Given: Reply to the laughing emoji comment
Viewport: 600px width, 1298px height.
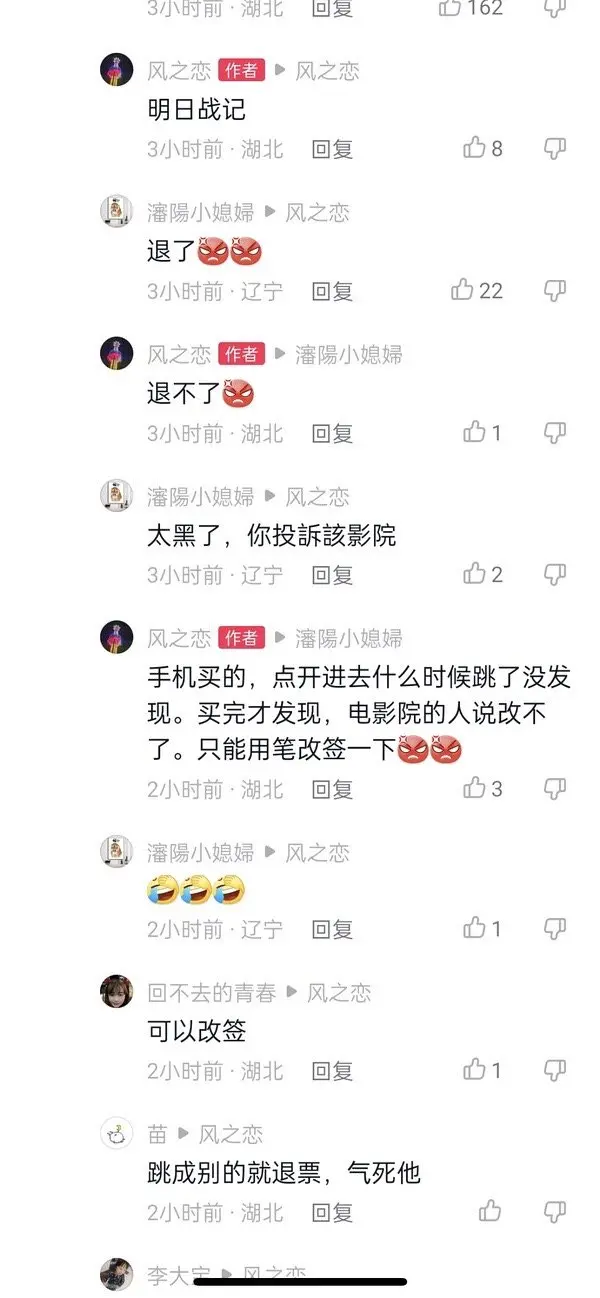Looking at the screenshot, I should pos(332,930).
